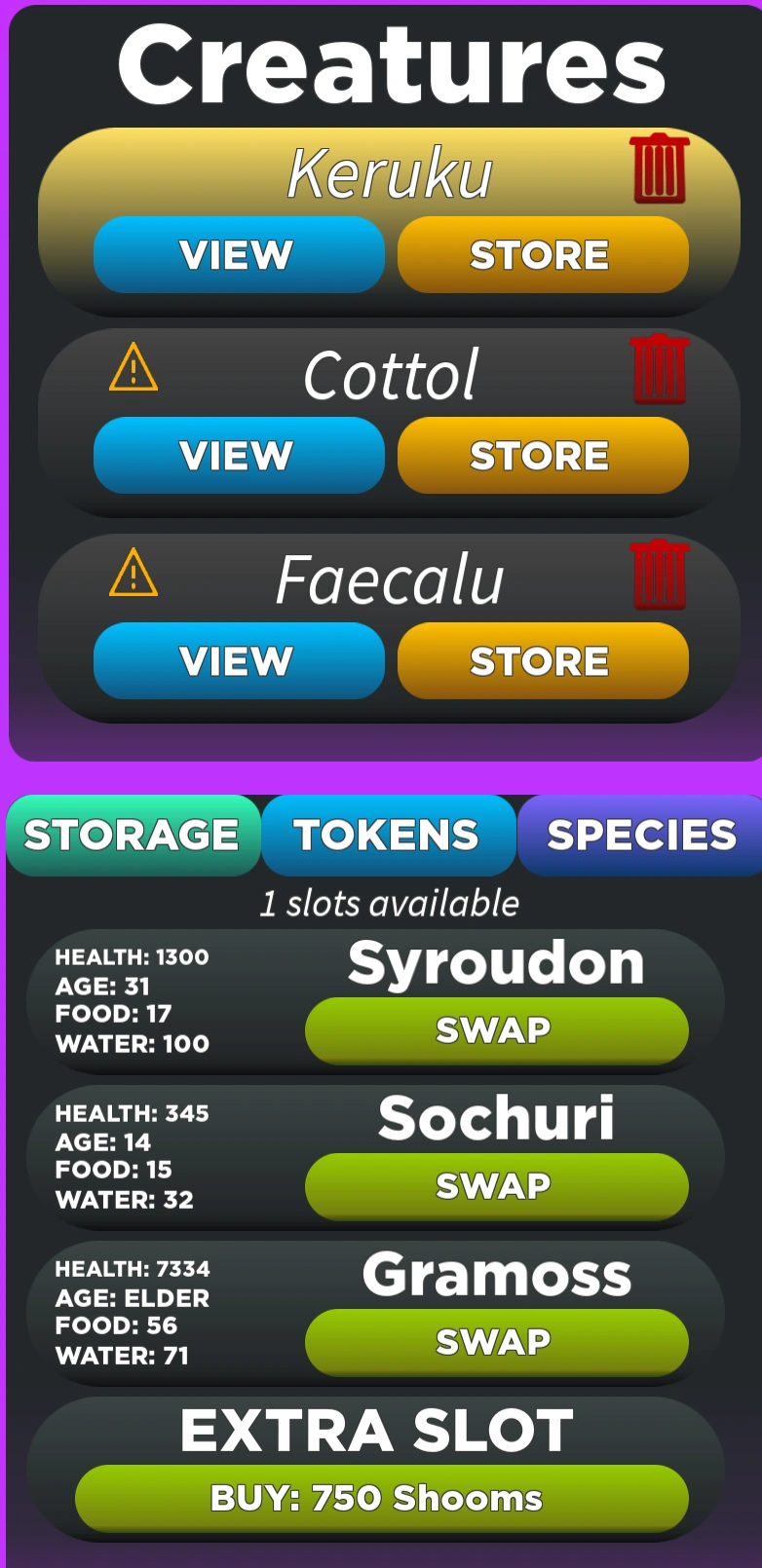The height and width of the screenshot is (1568, 762).
Task: View the Cottol creature
Action: 239,456
